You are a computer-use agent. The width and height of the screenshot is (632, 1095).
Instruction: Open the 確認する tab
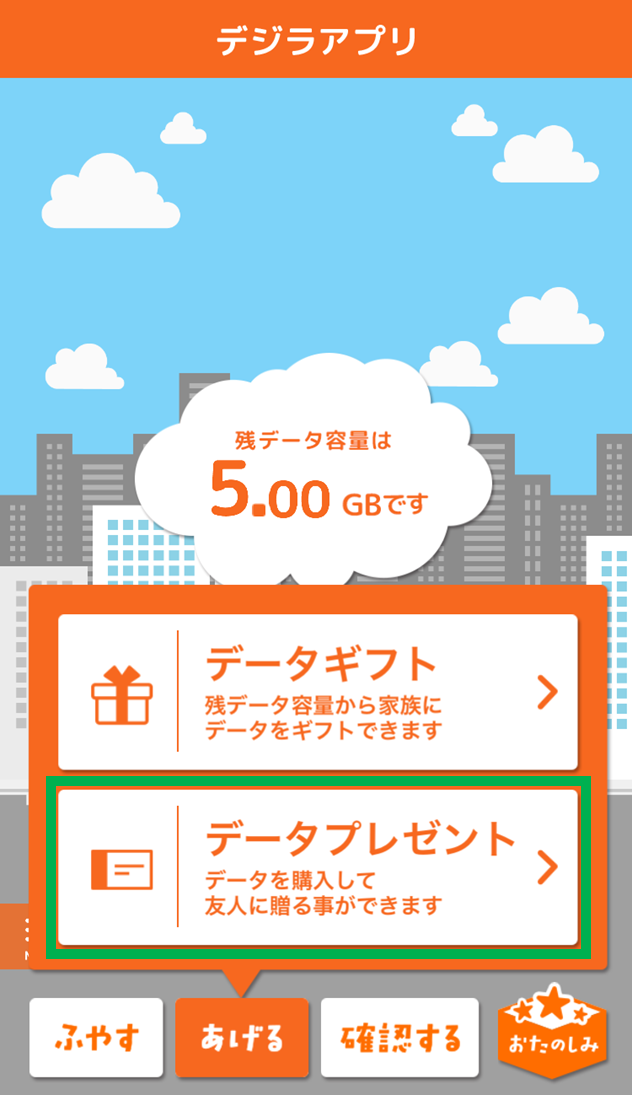point(402,1037)
